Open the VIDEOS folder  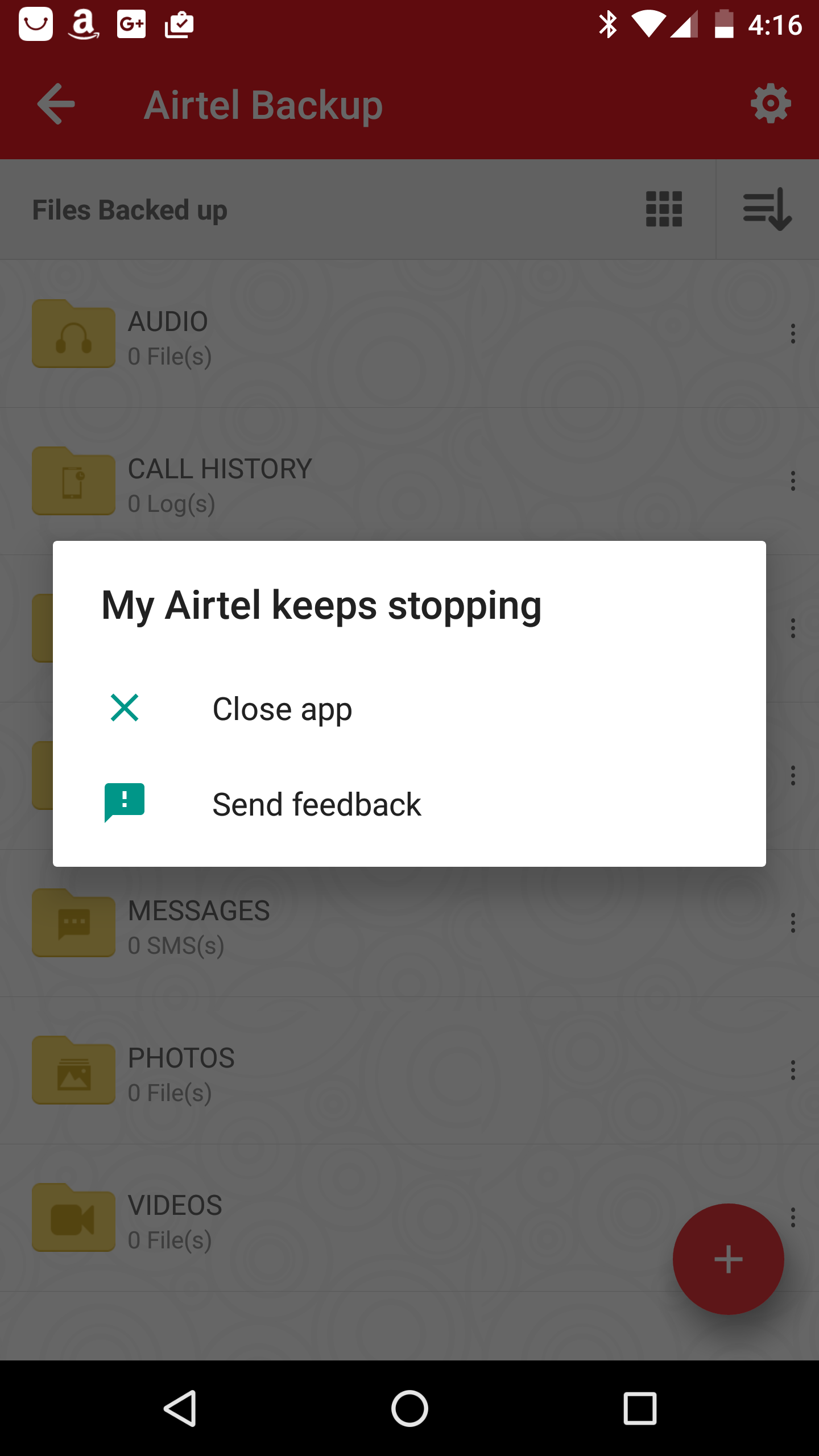click(174, 1219)
